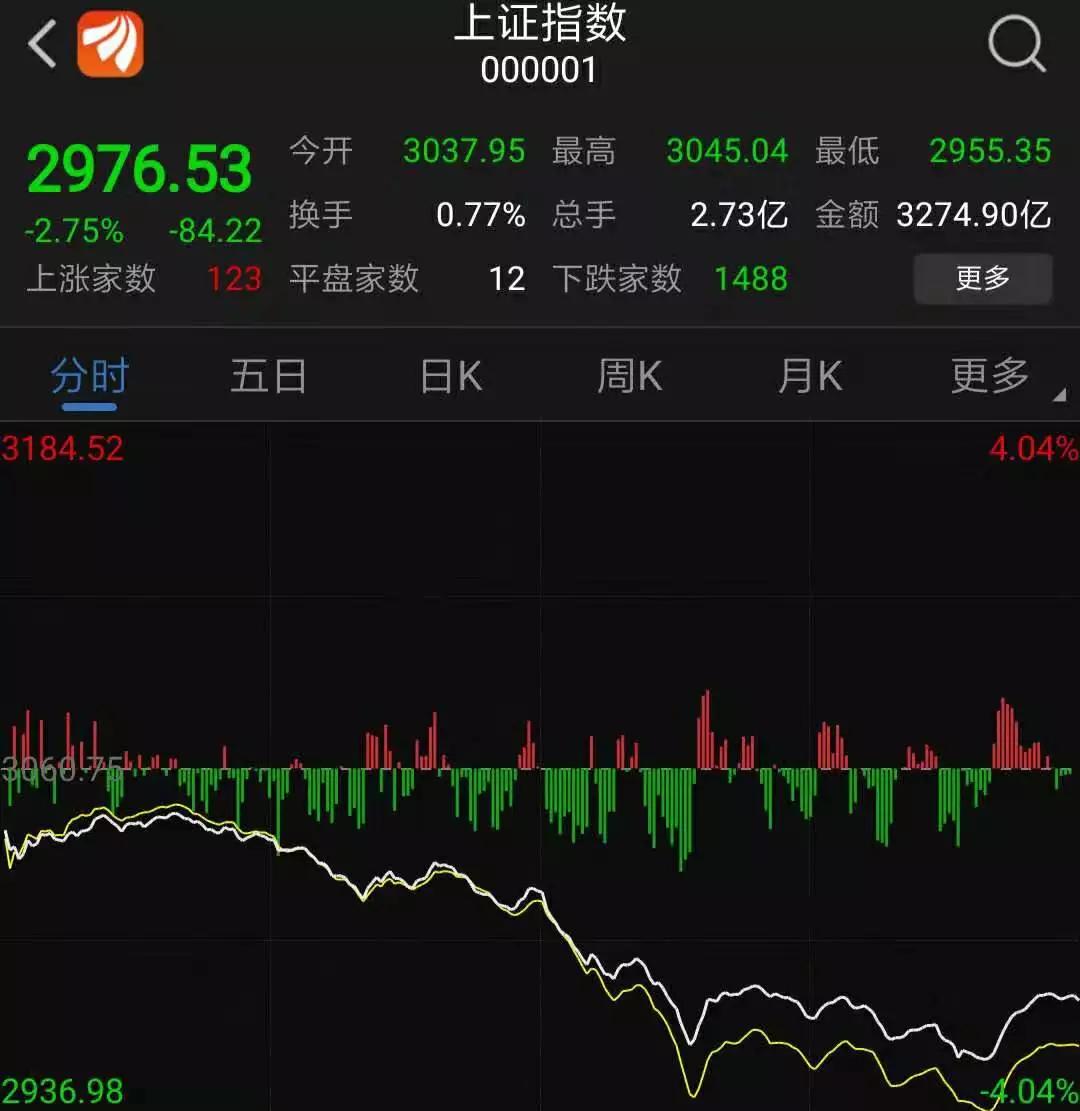Open the 更多 details panel

coord(981,279)
